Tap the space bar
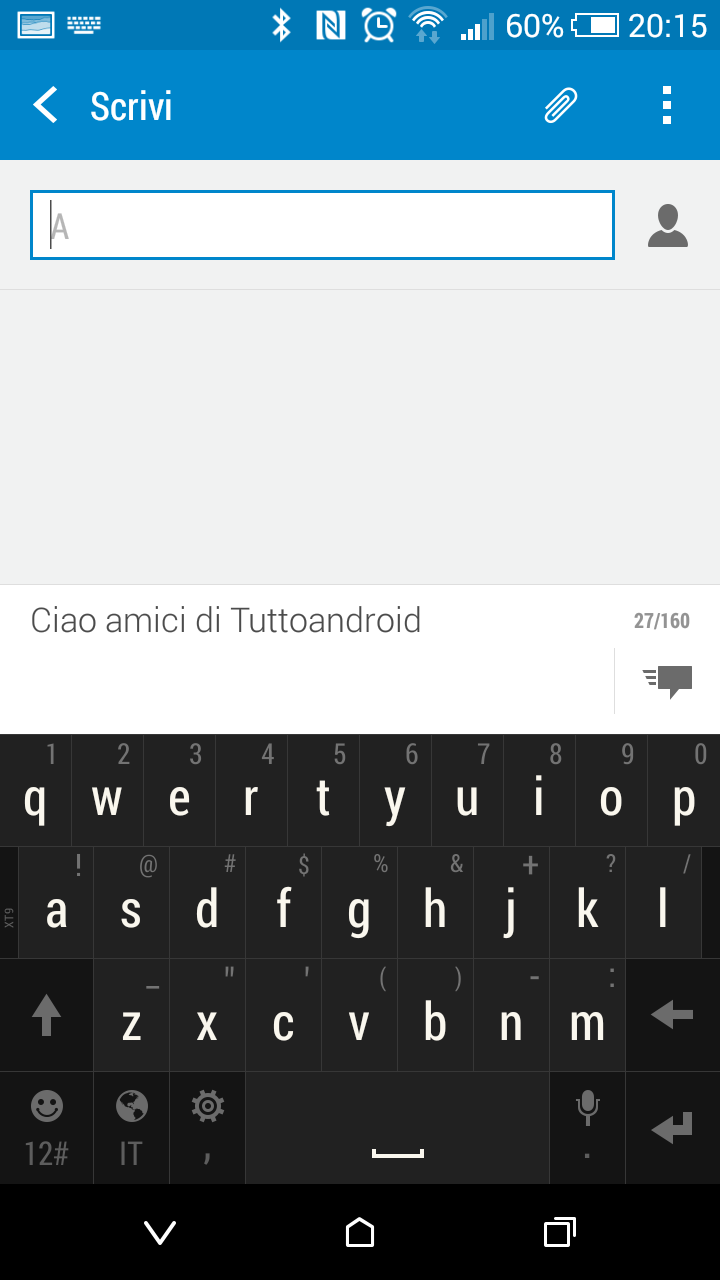Screen dimensions: 720x1280 tap(398, 1128)
